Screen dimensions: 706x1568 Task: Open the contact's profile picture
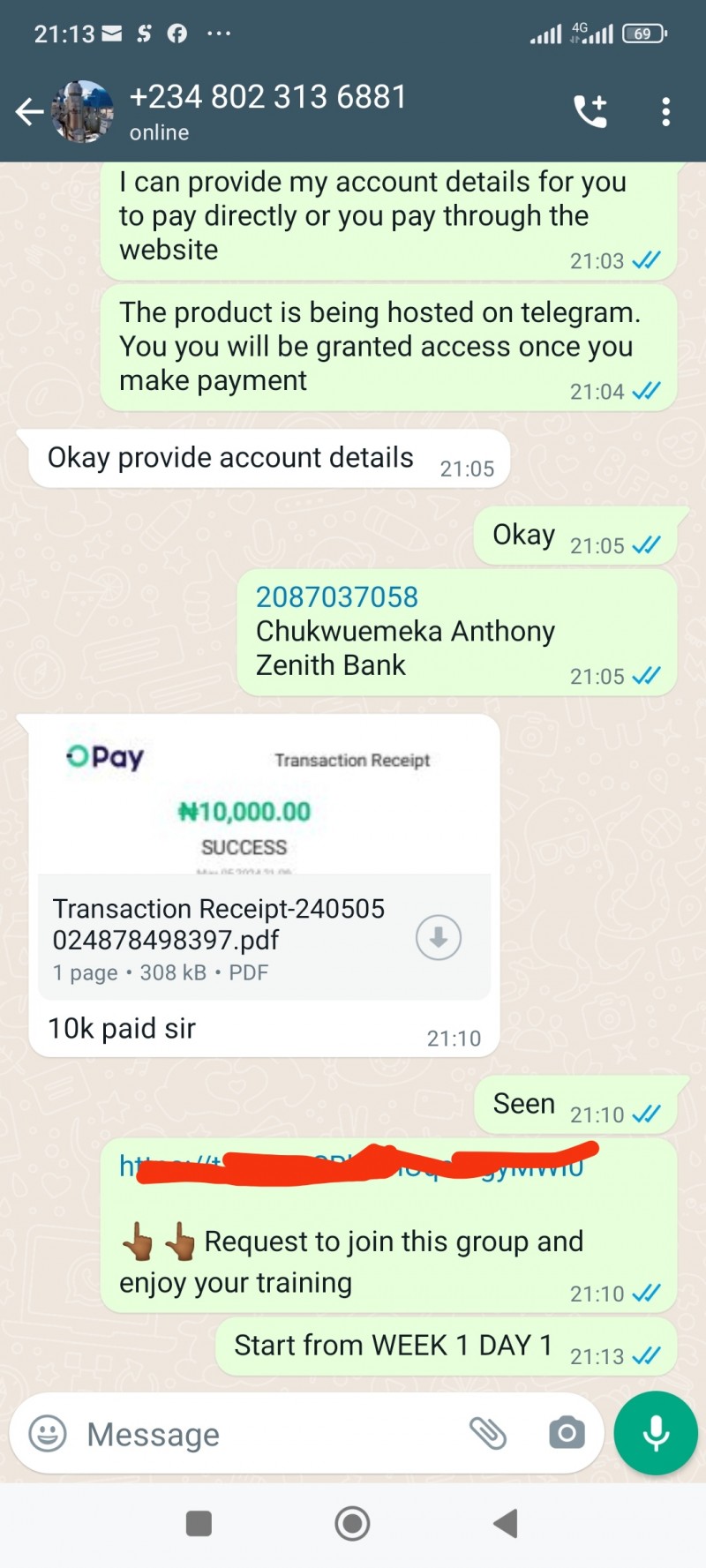coord(83,112)
